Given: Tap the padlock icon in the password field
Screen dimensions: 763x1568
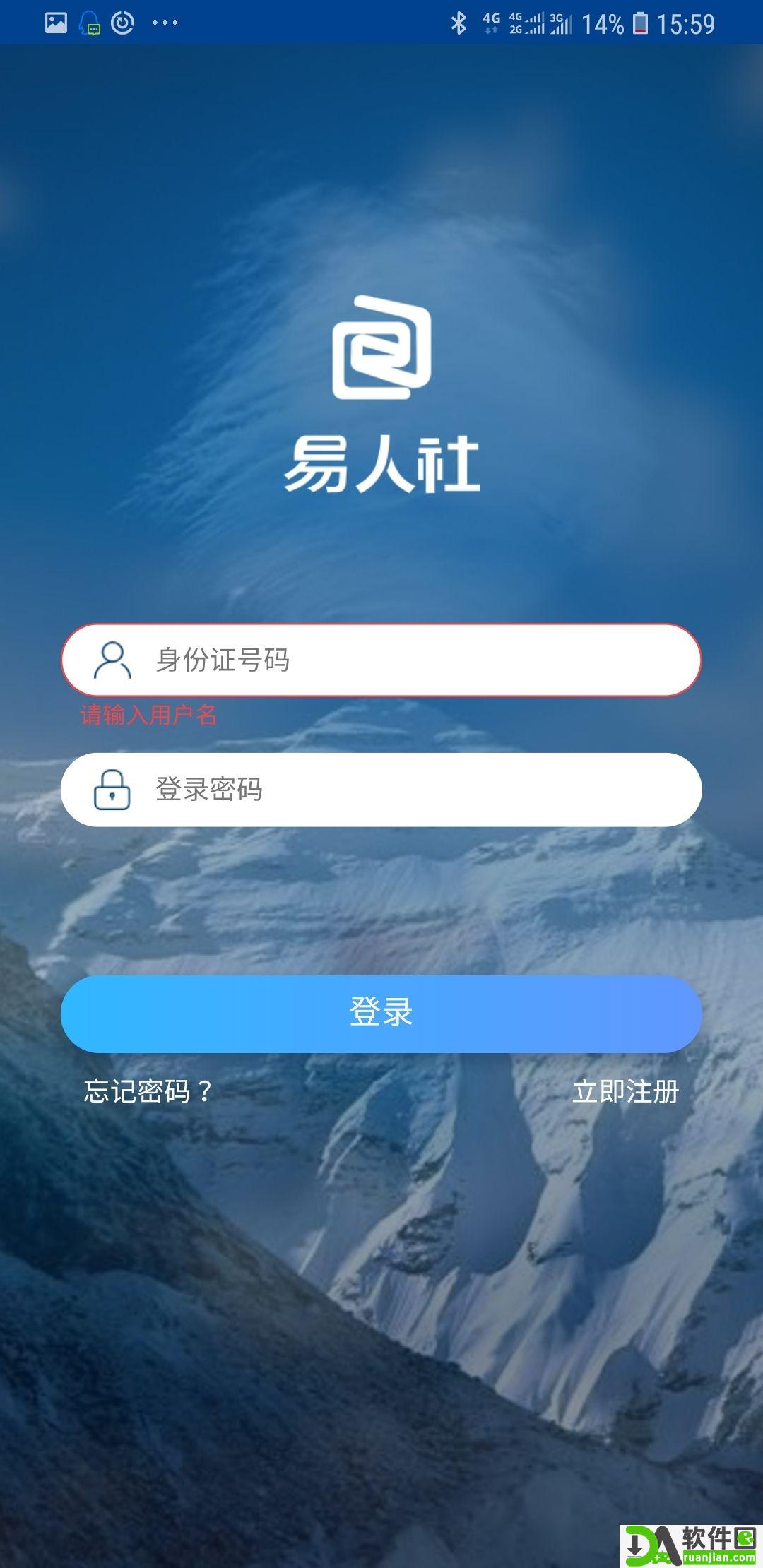Looking at the screenshot, I should [113, 790].
